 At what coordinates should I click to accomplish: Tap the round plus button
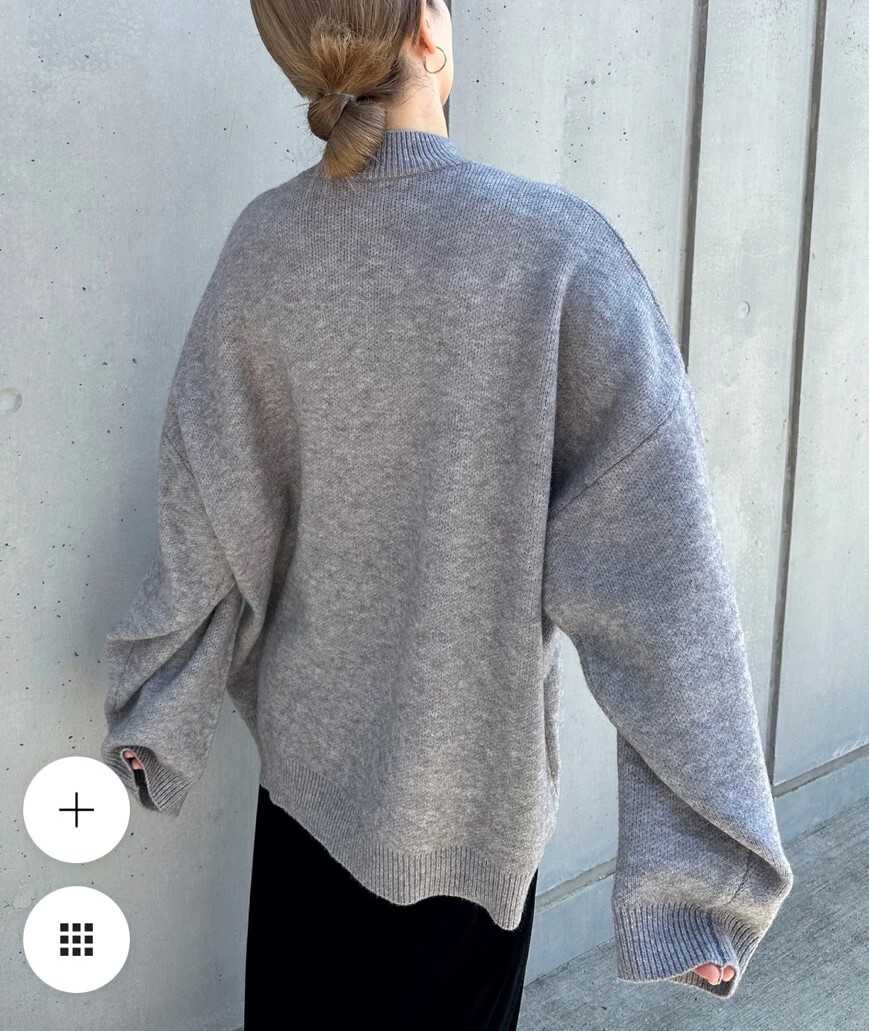point(76,809)
